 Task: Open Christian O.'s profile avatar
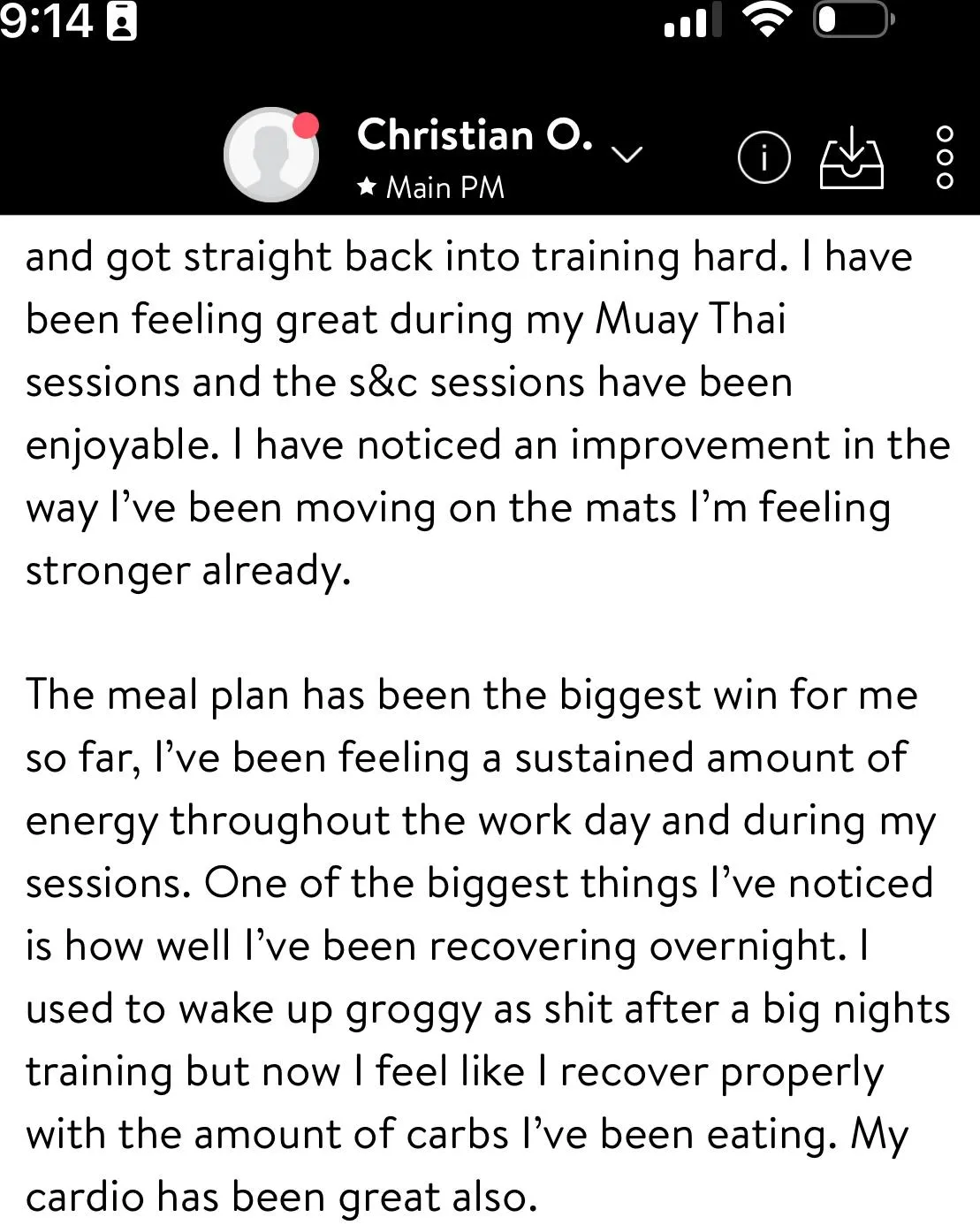(270, 155)
